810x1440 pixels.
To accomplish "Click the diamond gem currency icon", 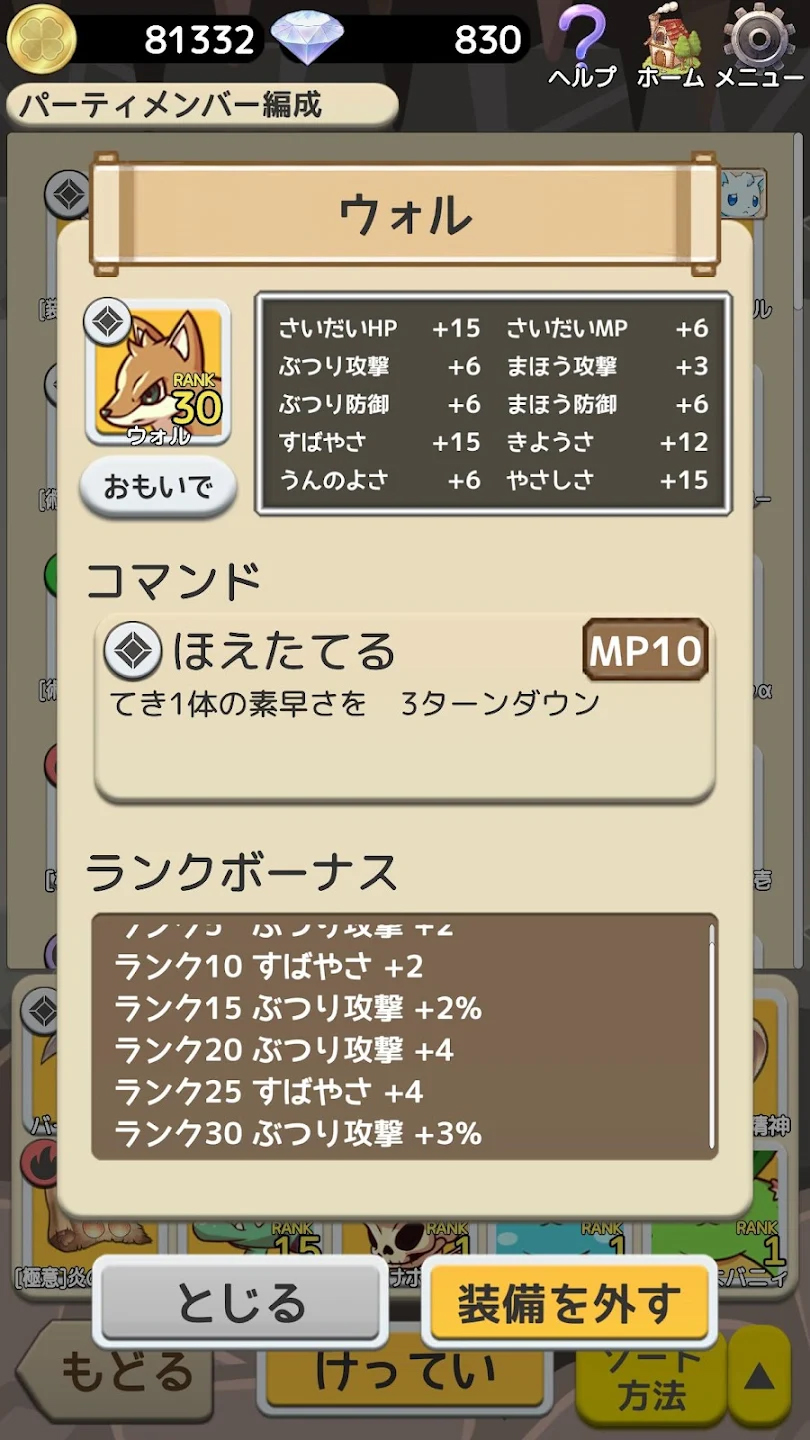I will coord(310,38).
